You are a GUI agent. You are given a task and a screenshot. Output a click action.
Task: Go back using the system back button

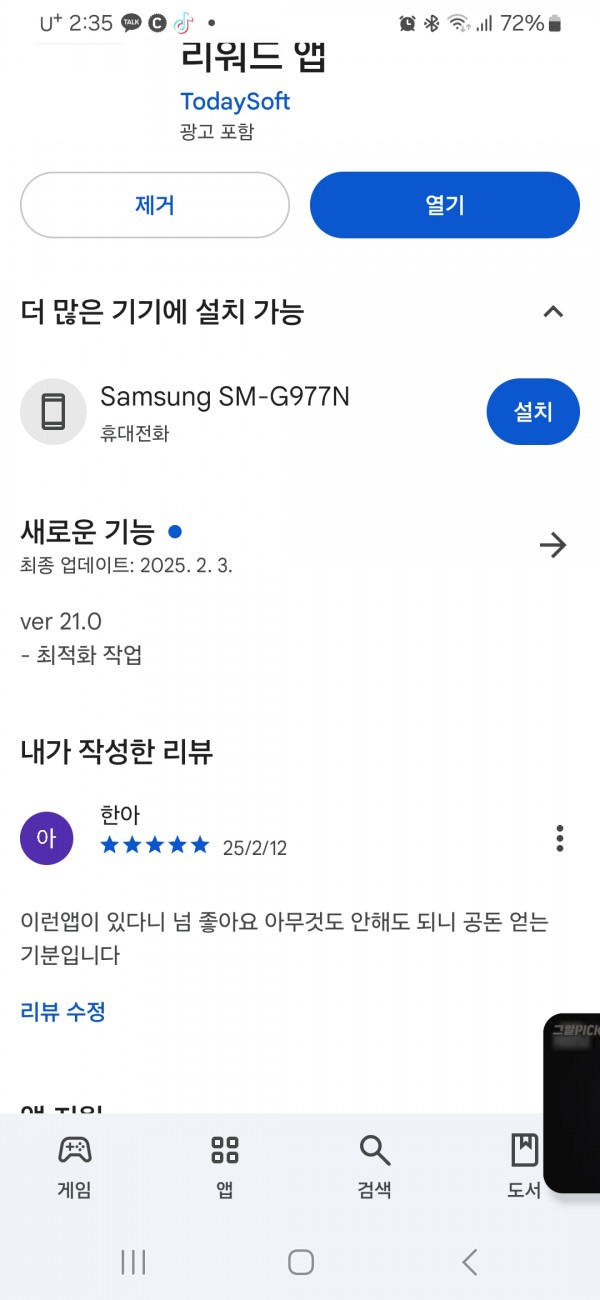pyautogui.click(x=469, y=1262)
